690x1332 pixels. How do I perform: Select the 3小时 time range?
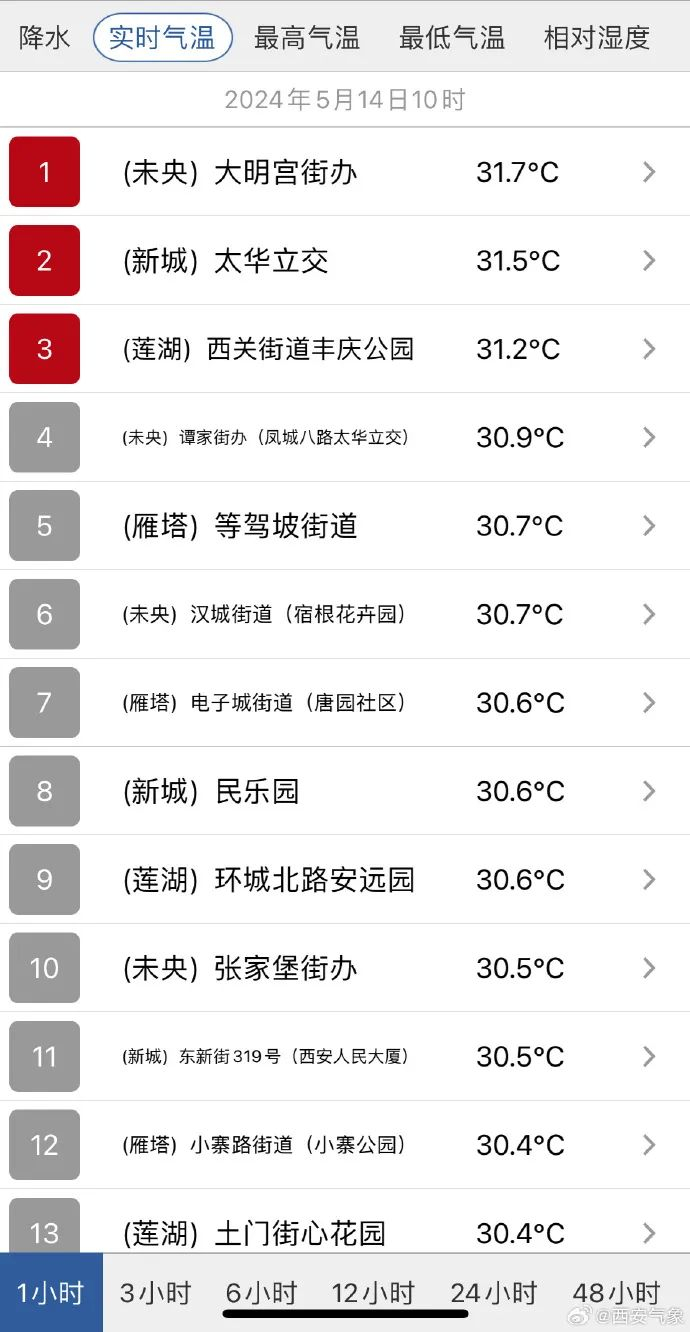click(x=155, y=1292)
